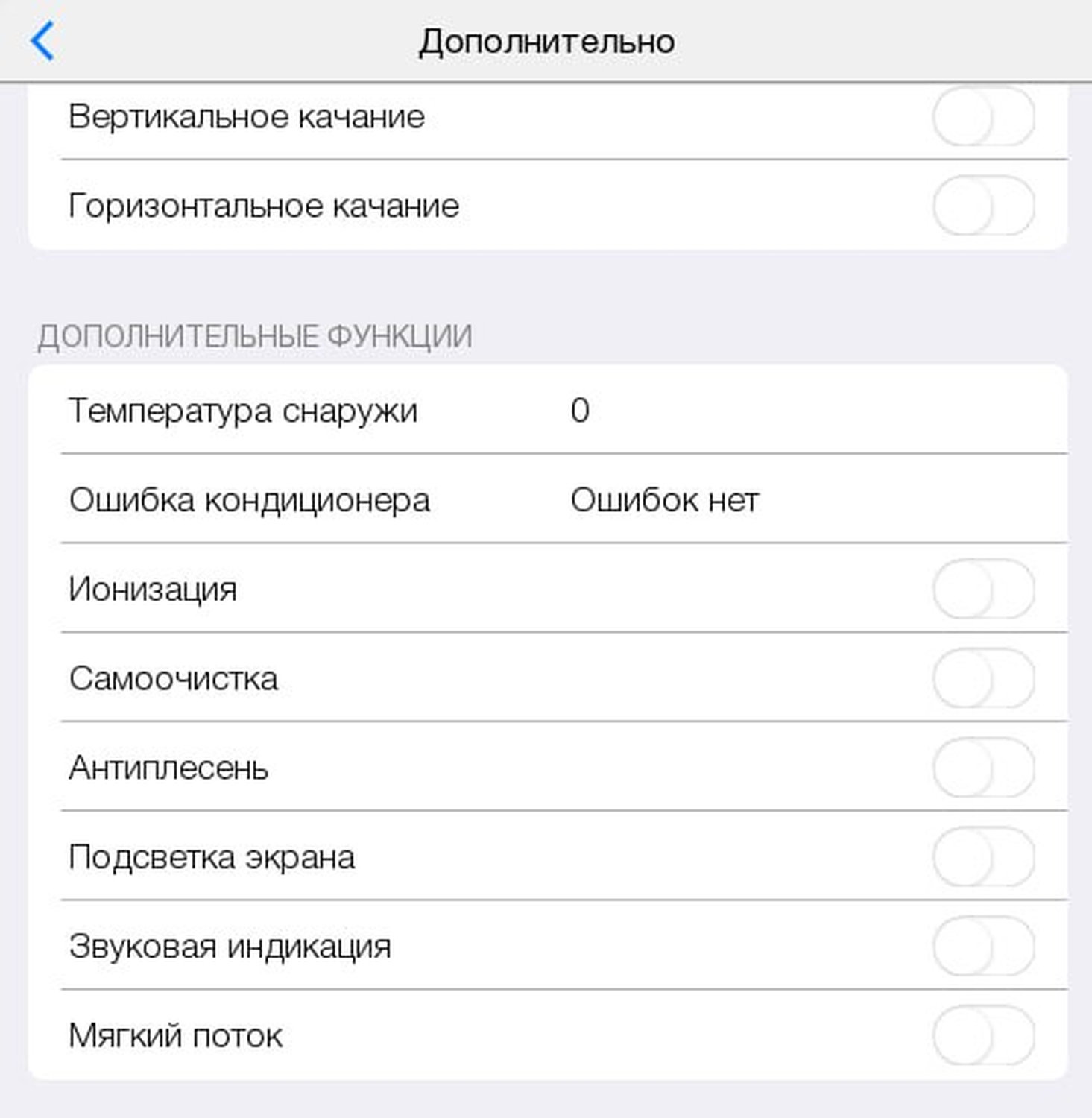1092x1118 pixels.
Task: Go back from the Дополнительно screen
Action: 42,41
